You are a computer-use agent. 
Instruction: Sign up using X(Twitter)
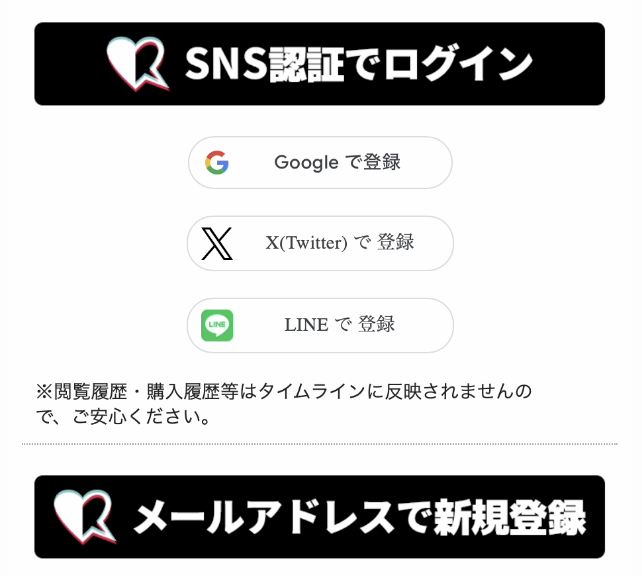tap(320, 243)
